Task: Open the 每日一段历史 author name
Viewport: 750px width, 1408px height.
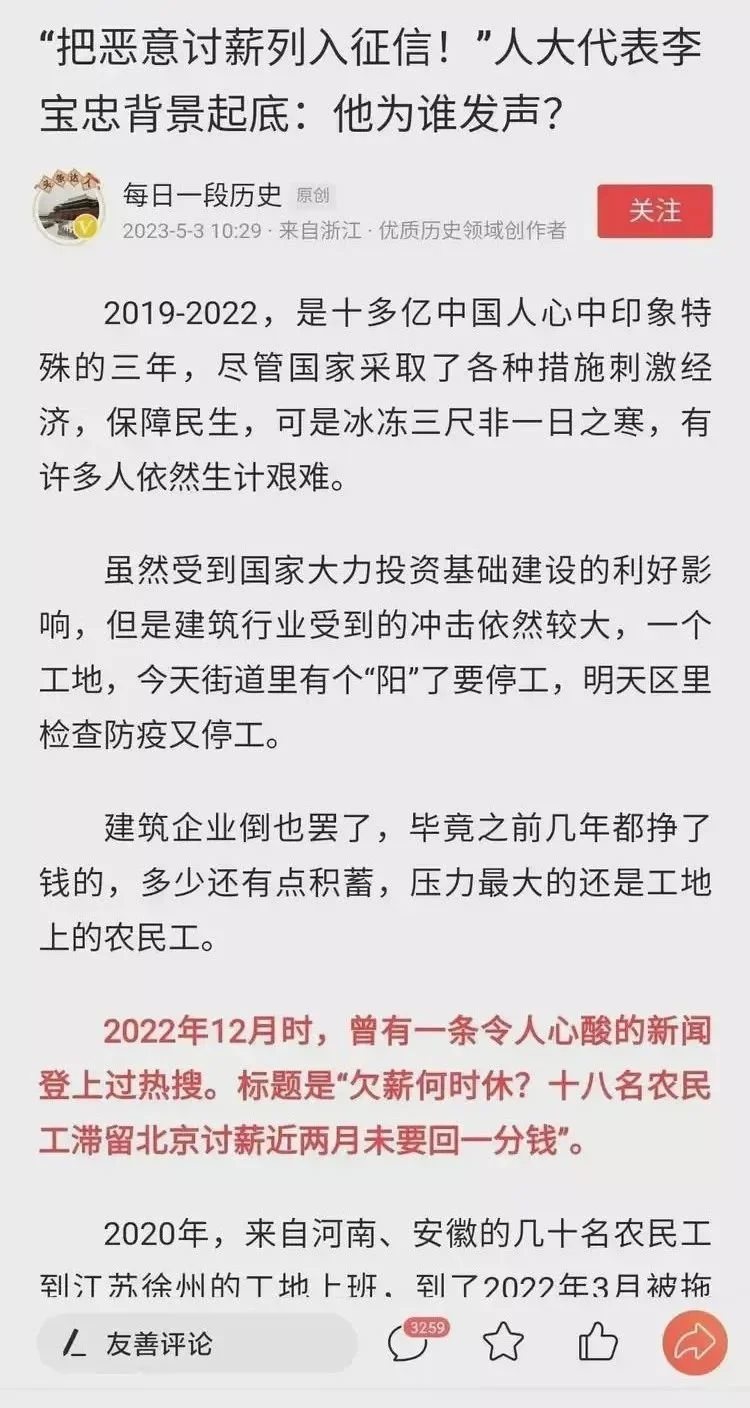Action: click(202, 194)
